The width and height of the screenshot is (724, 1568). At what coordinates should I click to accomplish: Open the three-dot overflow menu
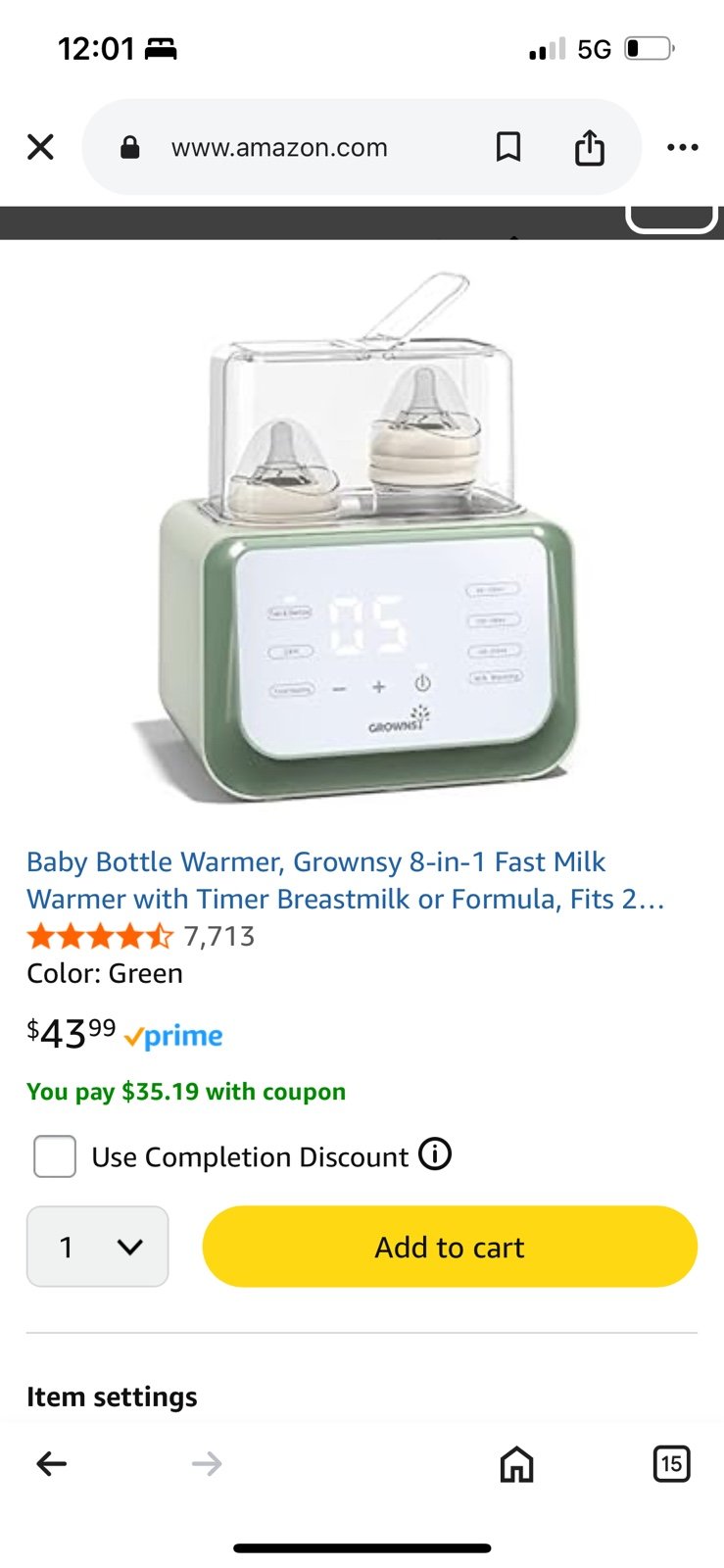click(682, 147)
